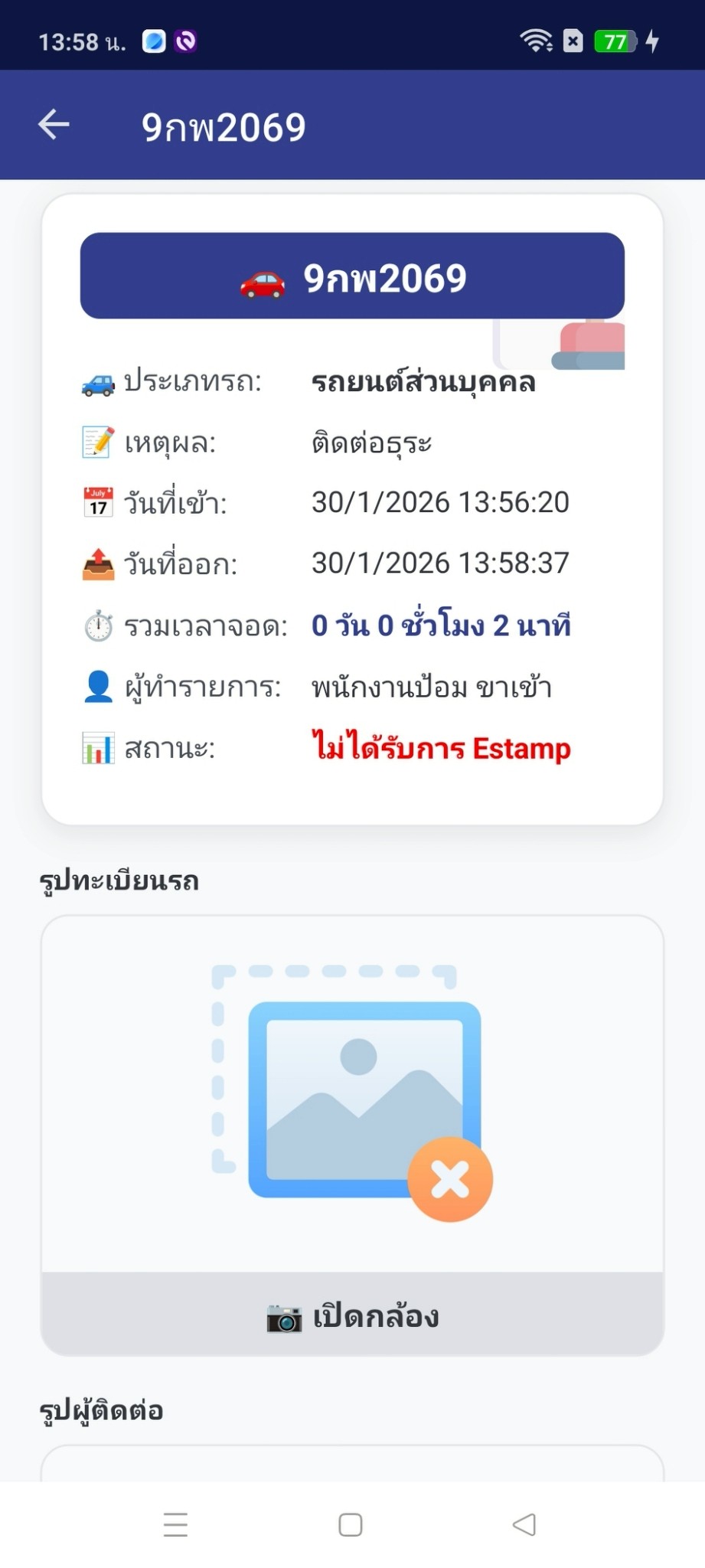Viewport: 705px width, 1568px height.
Task: Tap the 9กพ2069 title in the header
Action: pos(224,126)
